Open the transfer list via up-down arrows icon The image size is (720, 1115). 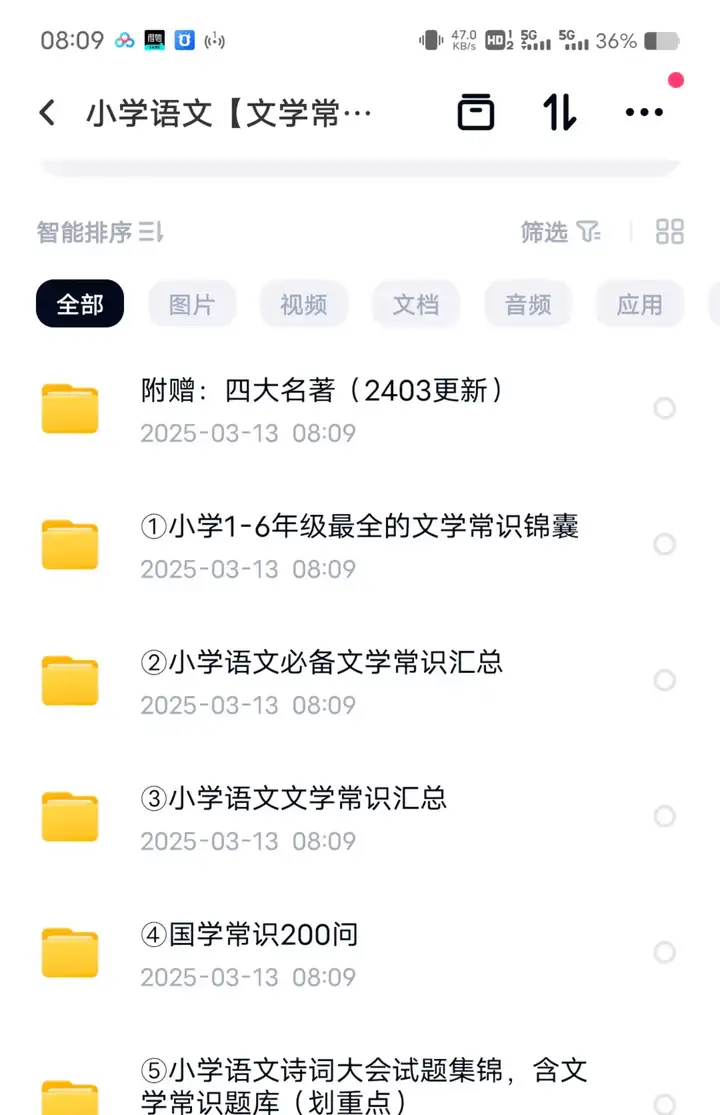(x=557, y=112)
